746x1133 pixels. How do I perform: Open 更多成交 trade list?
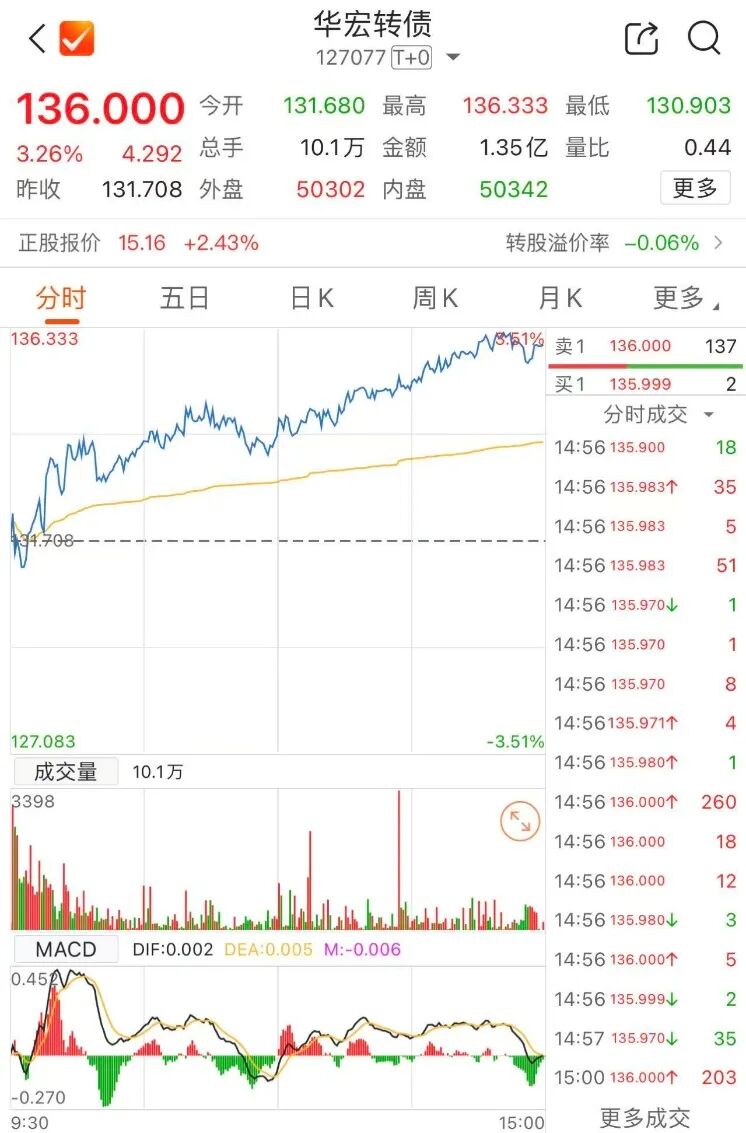(x=645, y=1117)
